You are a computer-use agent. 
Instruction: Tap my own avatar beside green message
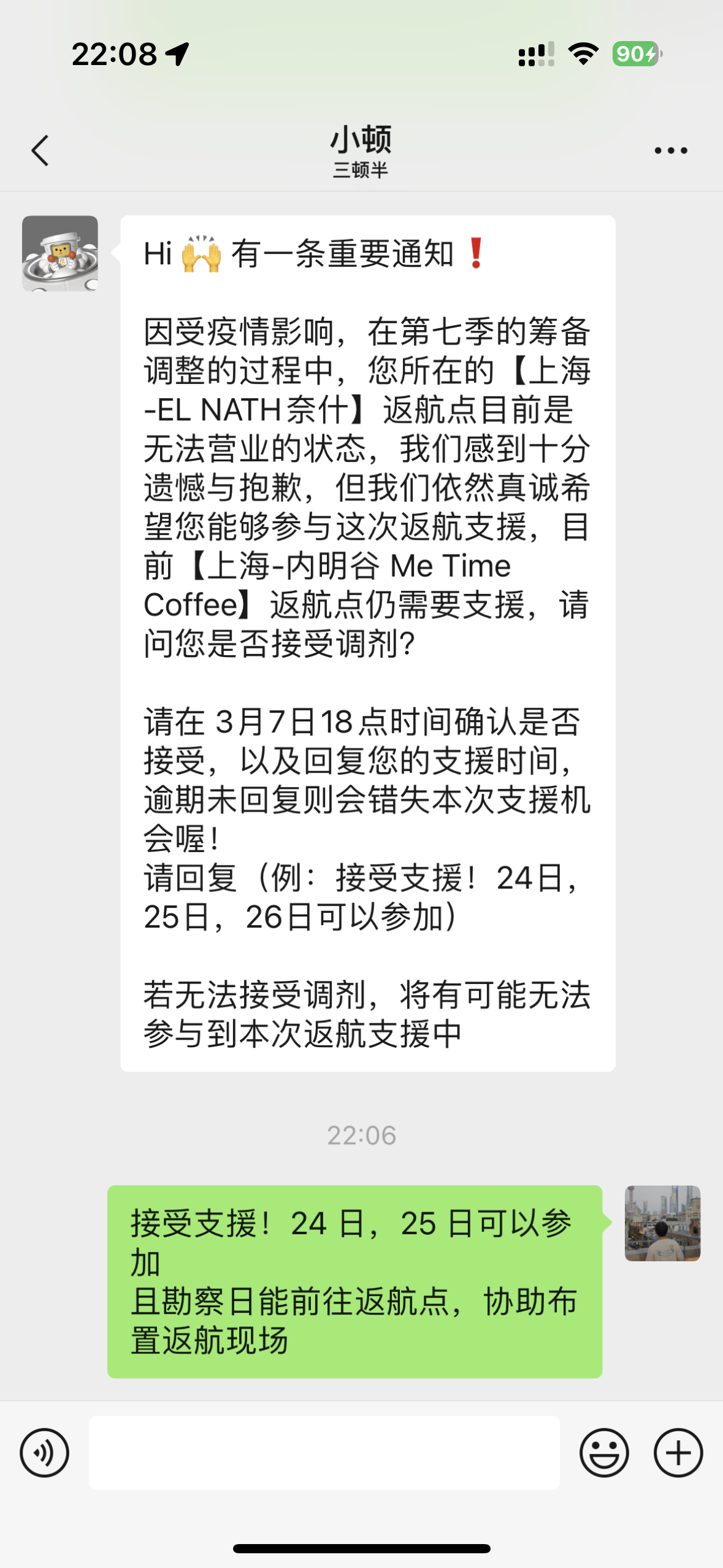click(662, 1223)
